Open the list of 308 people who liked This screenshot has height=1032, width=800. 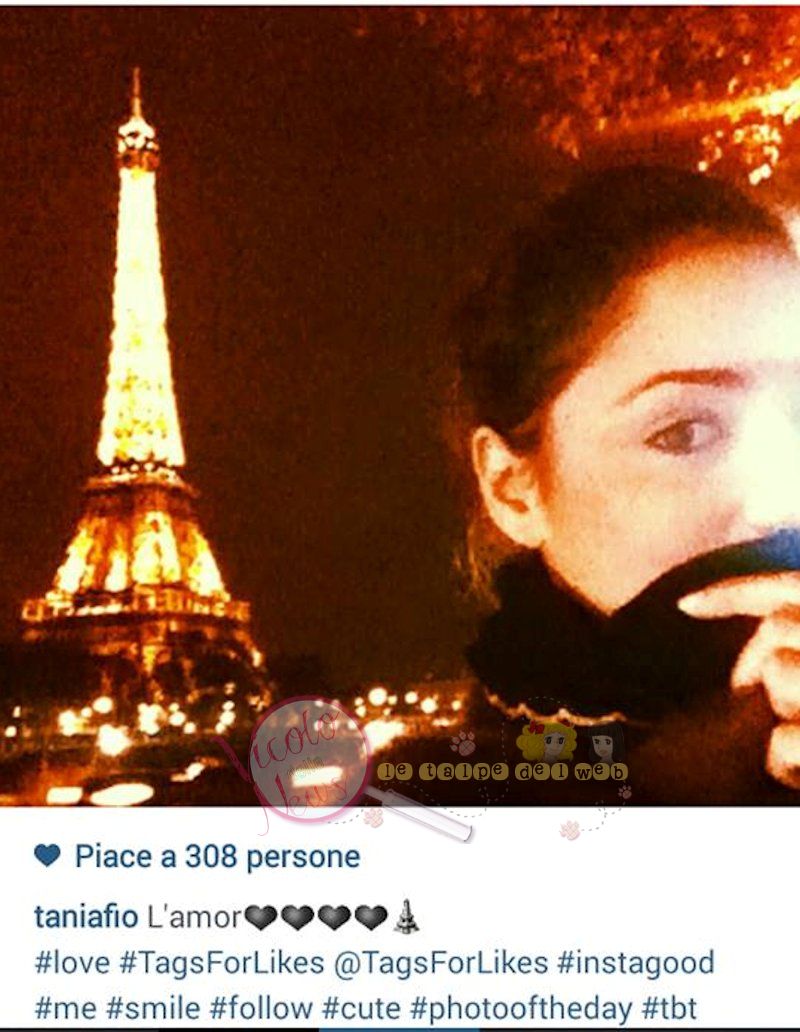click(x=217, y=857)
